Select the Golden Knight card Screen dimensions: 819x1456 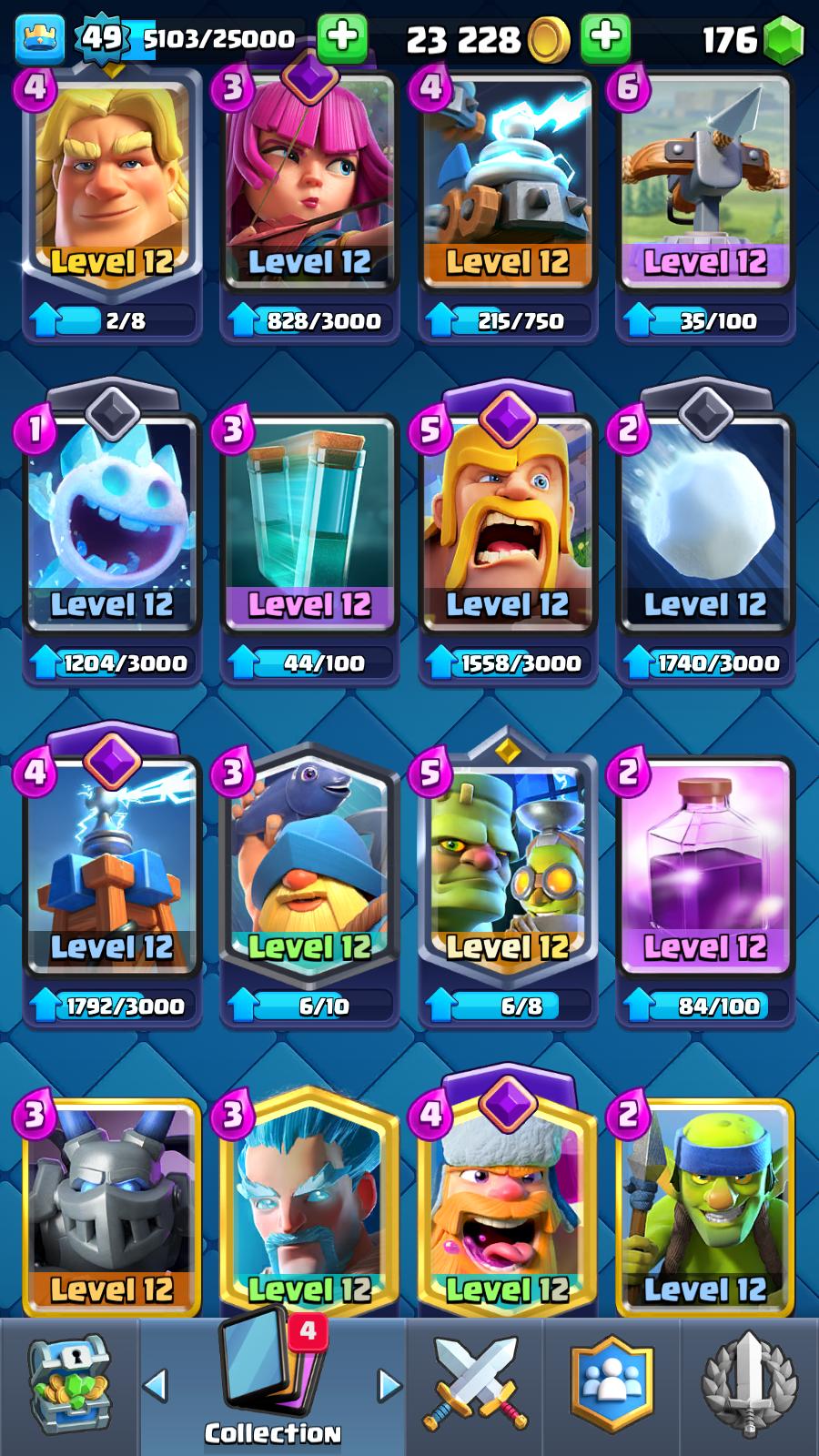coord(112,182)
